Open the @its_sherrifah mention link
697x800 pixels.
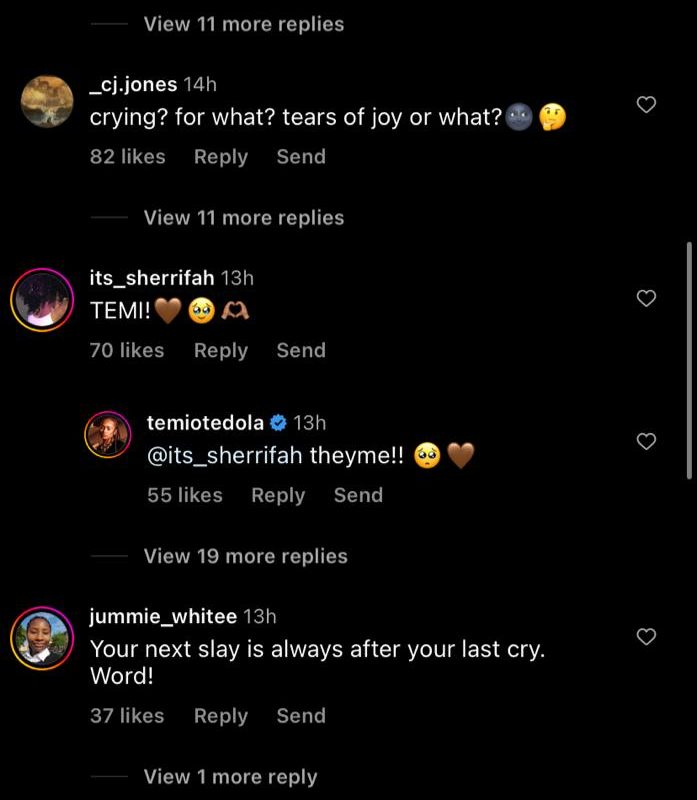(x=225, y=455)
